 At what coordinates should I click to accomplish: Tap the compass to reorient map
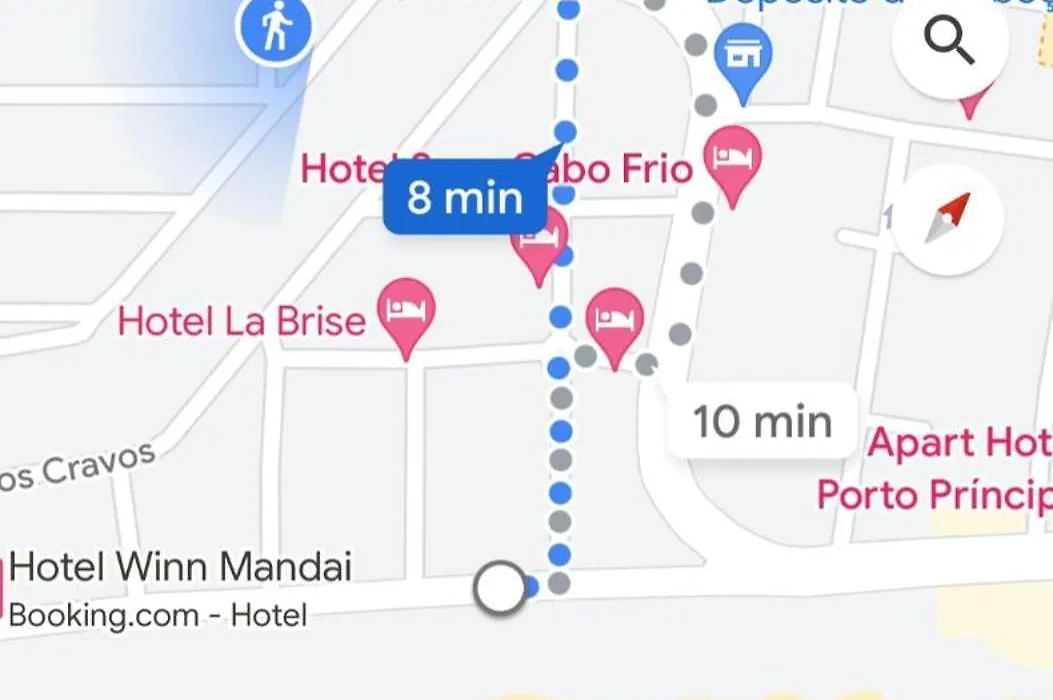click(947, 219)
